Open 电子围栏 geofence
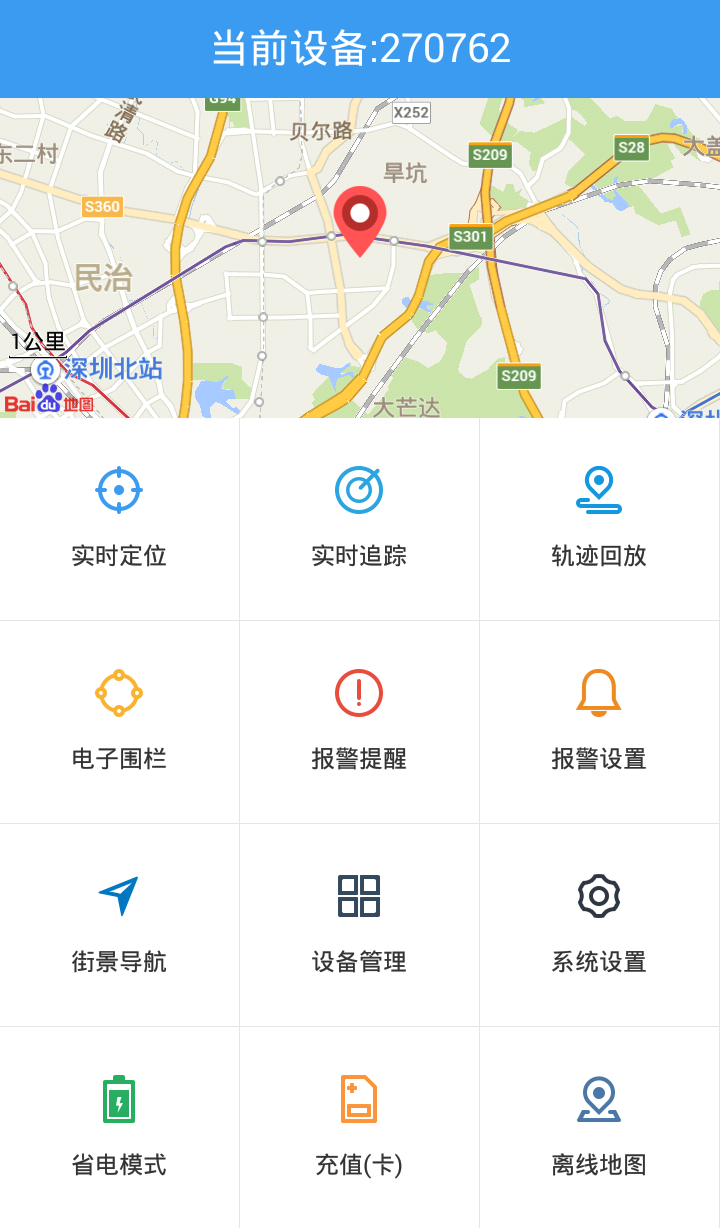The height and width of the screenshot is (1228, 720). tap(119, 722)
